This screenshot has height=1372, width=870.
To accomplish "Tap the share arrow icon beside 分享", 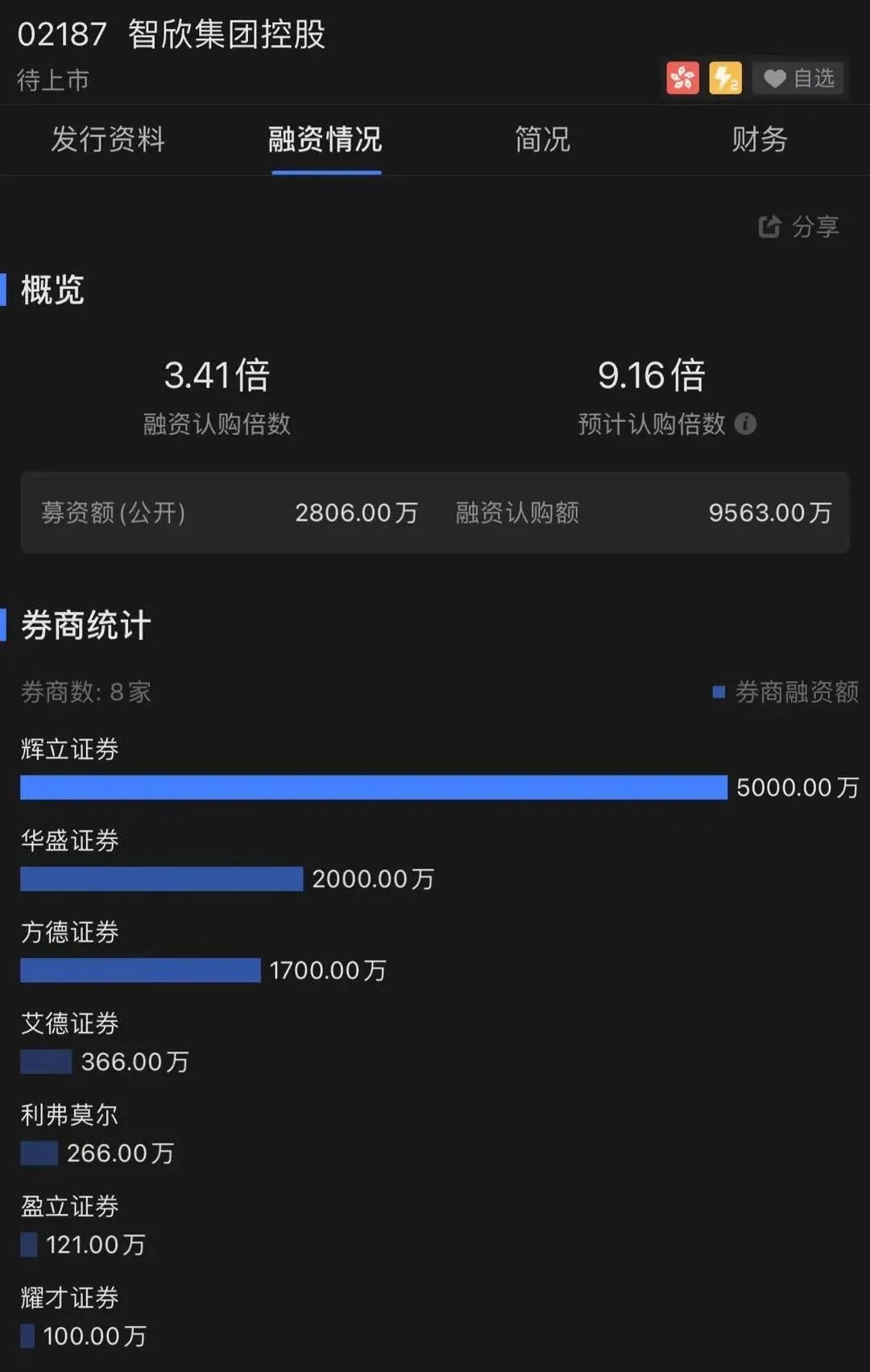I will [x=769, y=226].
